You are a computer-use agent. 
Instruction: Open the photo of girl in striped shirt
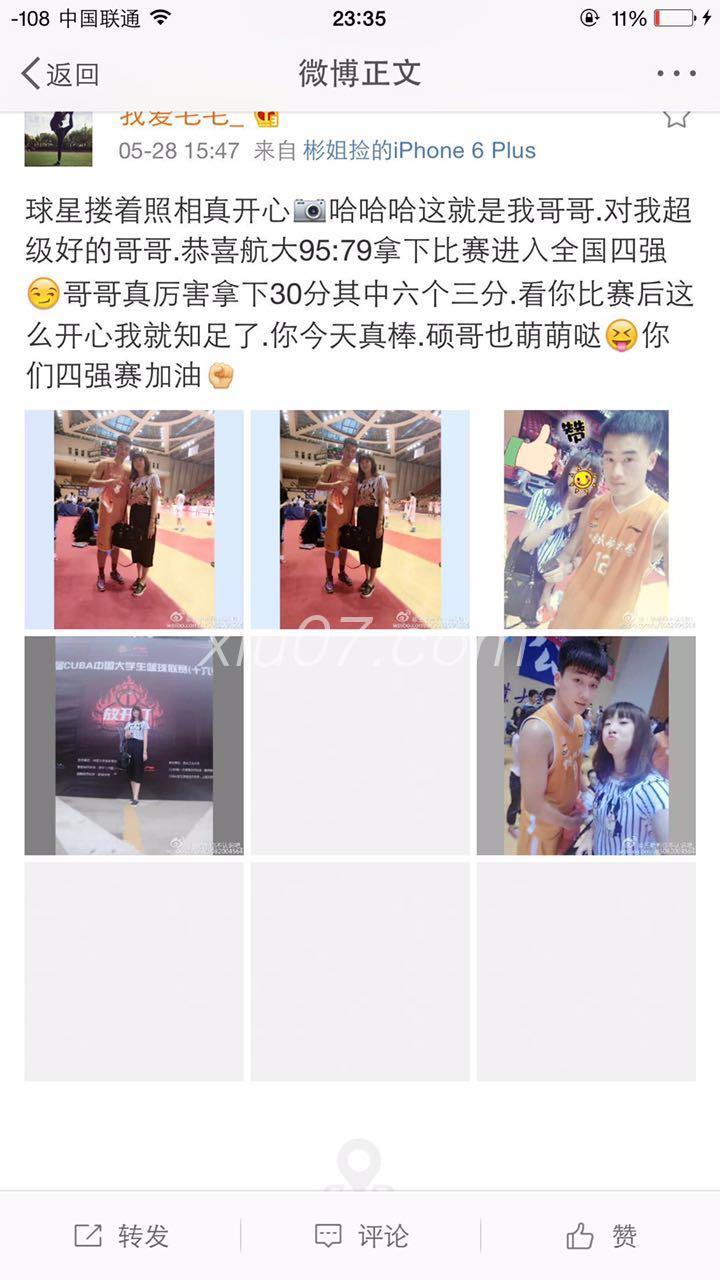coord(586,745)
